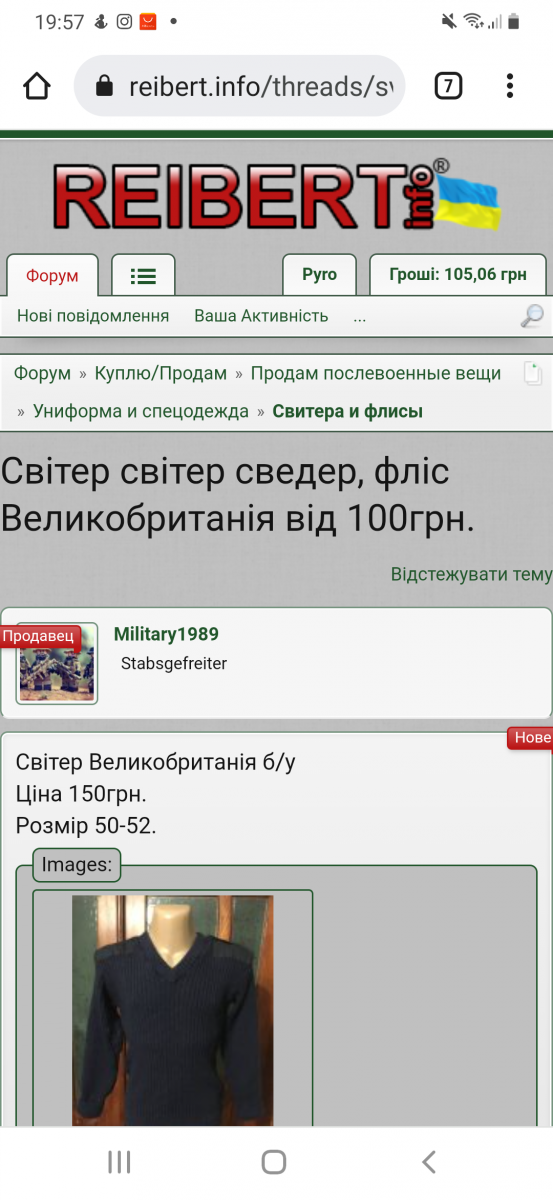Tap the reibert.info address bar
The height and width of the screenshot is (1200, 553).
(239, 87)
